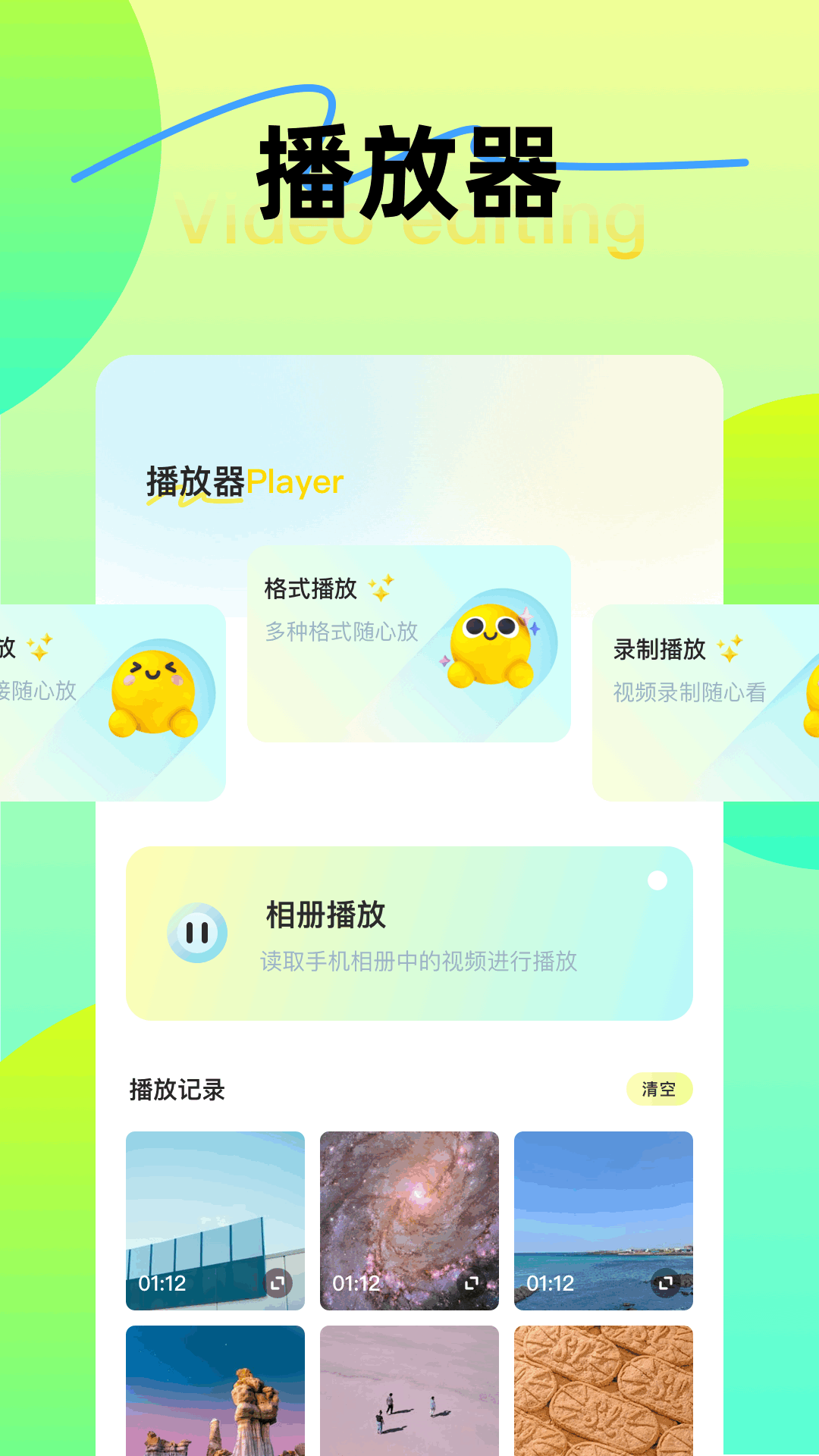Open fullscreen on the blue building video thumbnail
The image size is (819, 1456).
pos(280,1283)
